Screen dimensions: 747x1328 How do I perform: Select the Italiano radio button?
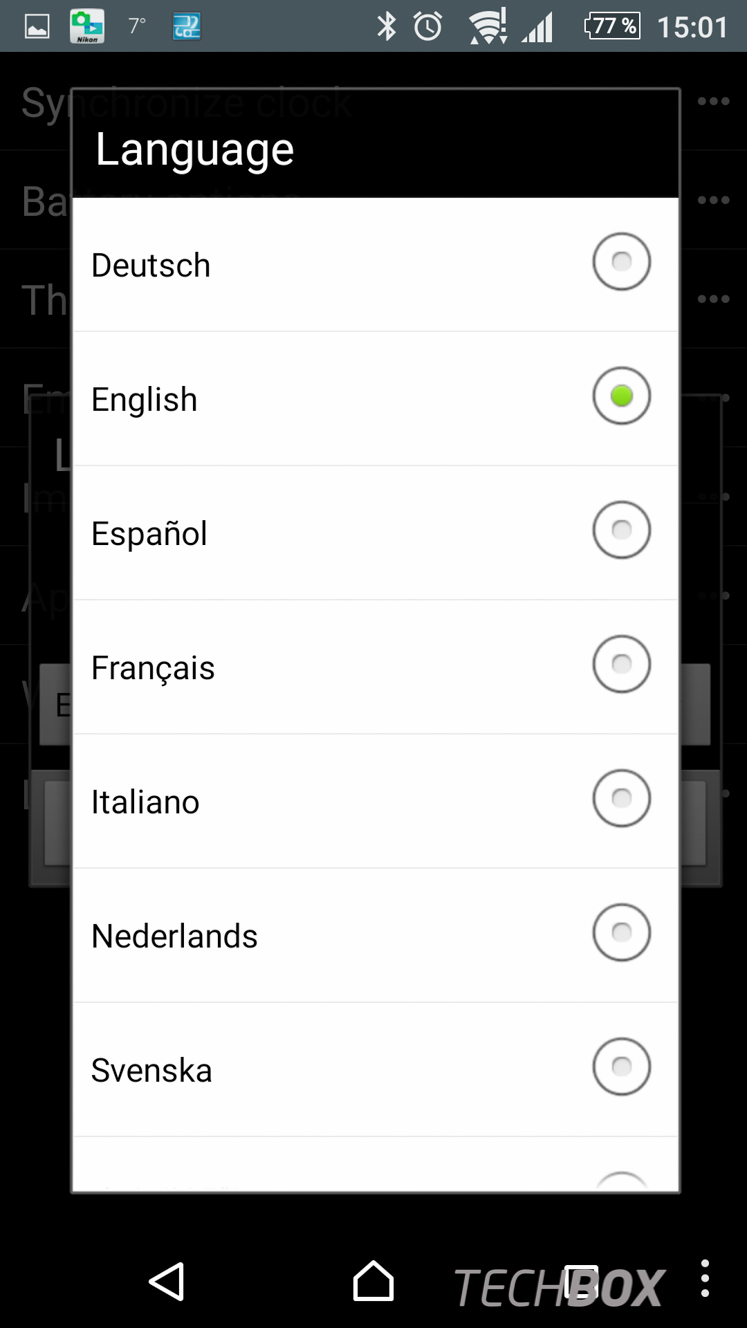click(621, 798)
